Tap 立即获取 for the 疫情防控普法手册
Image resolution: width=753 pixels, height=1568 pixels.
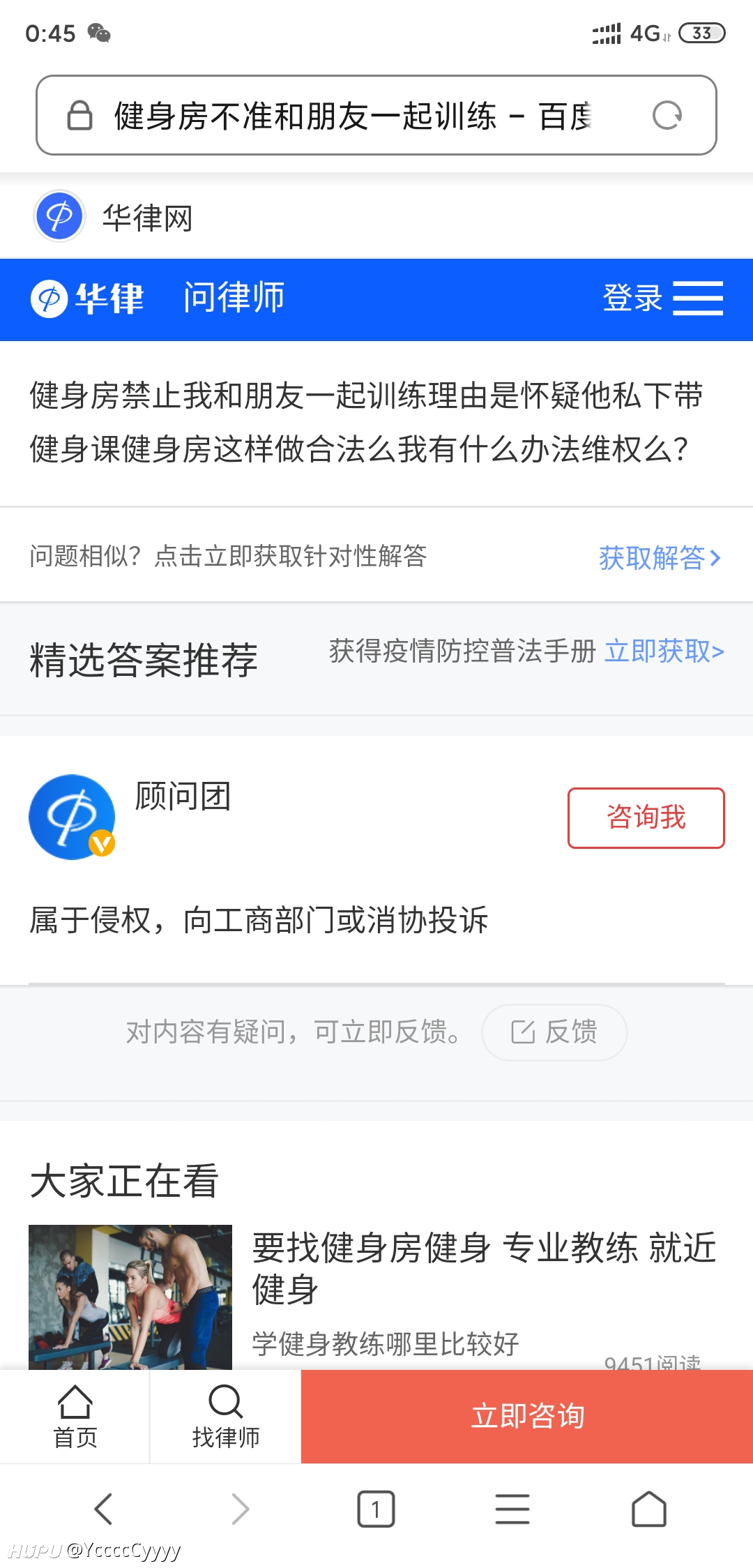664,651
